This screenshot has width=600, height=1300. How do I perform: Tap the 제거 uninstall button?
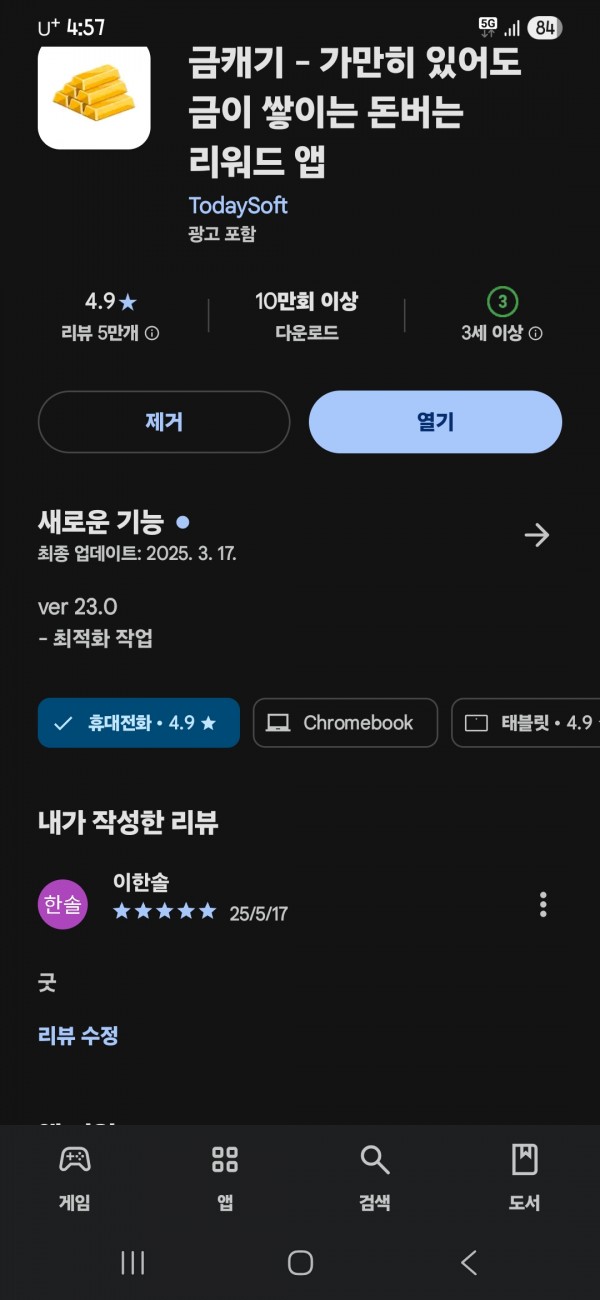[x=164, y=422]
